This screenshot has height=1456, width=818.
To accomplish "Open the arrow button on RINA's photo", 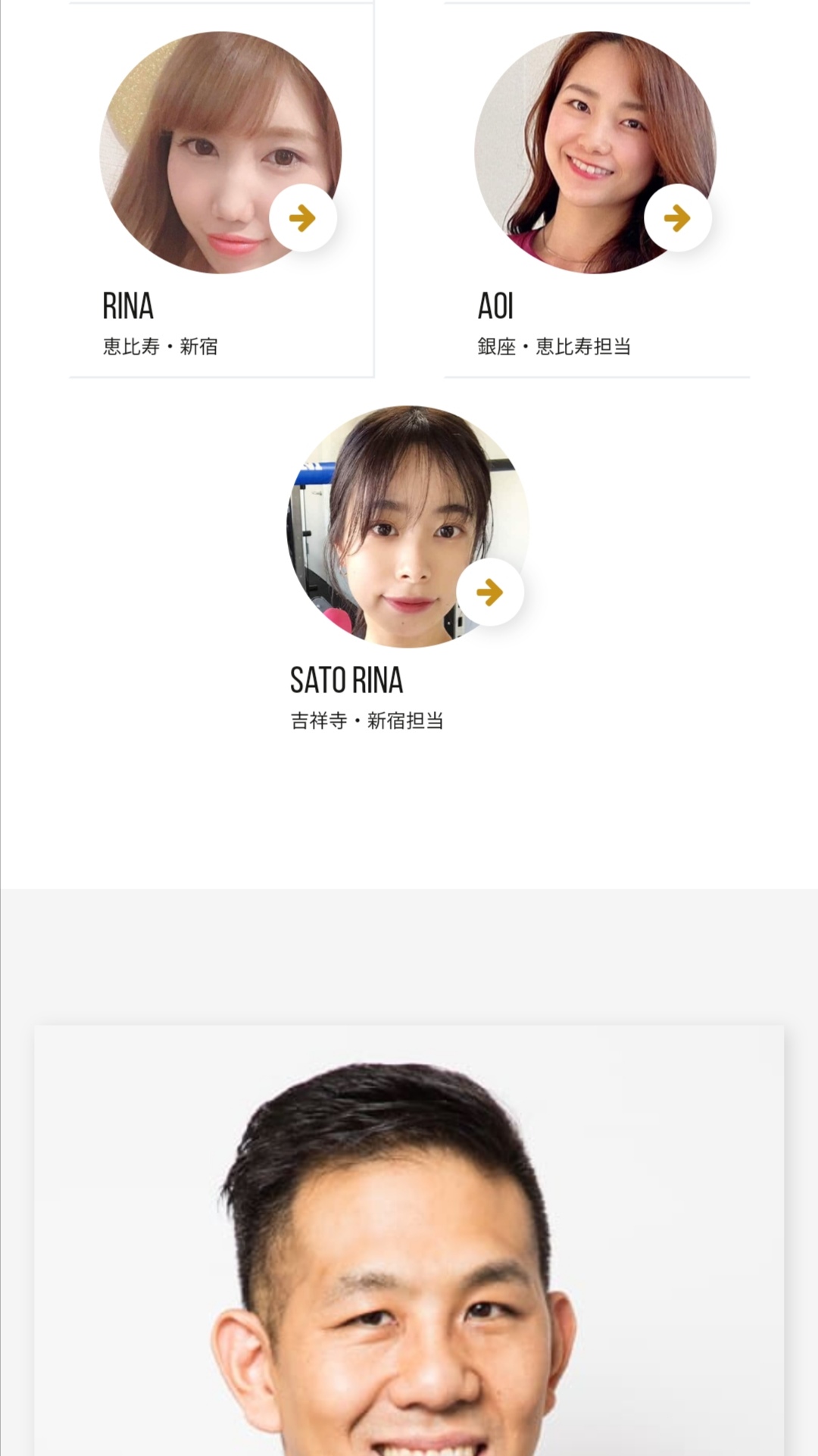I will (x=303, y=218).
